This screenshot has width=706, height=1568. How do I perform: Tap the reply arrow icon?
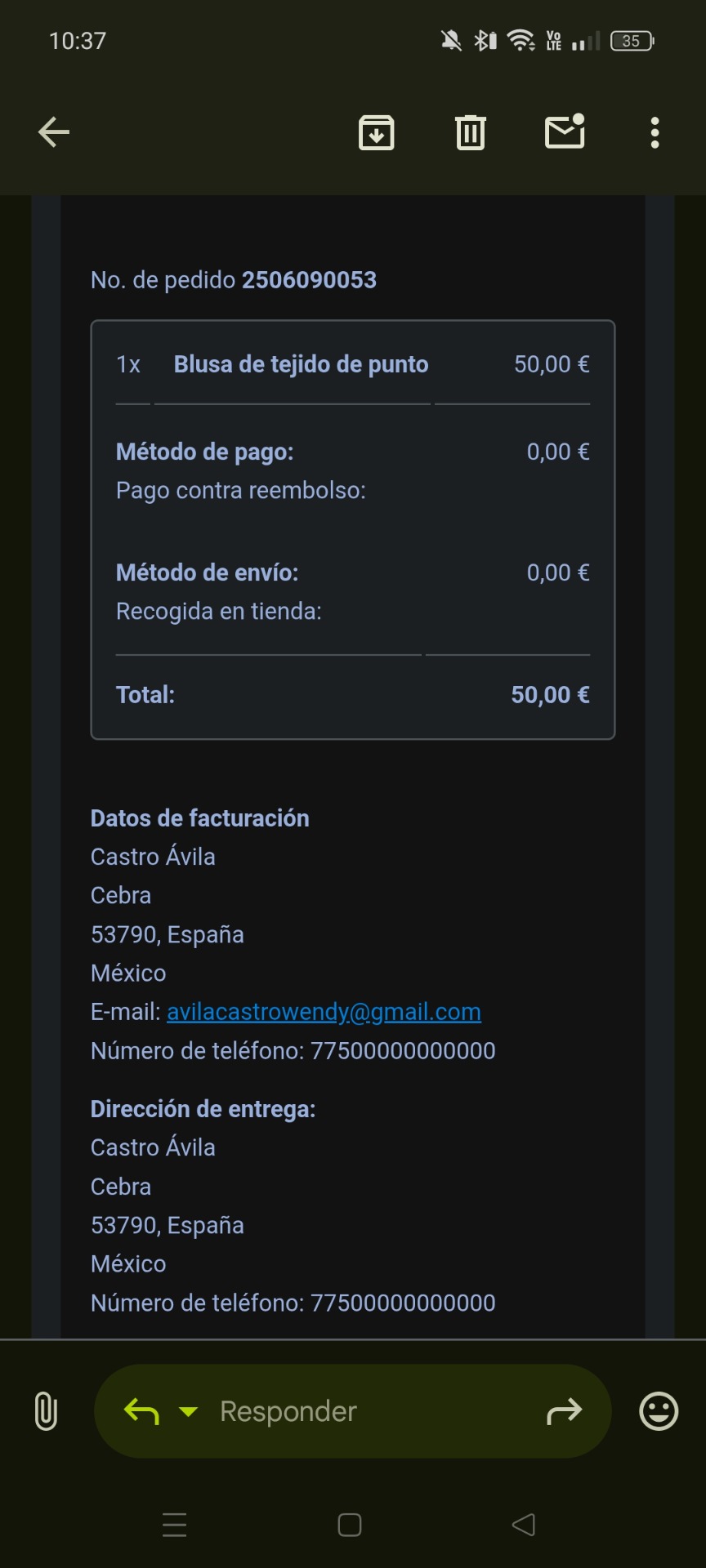[141, 1411]
